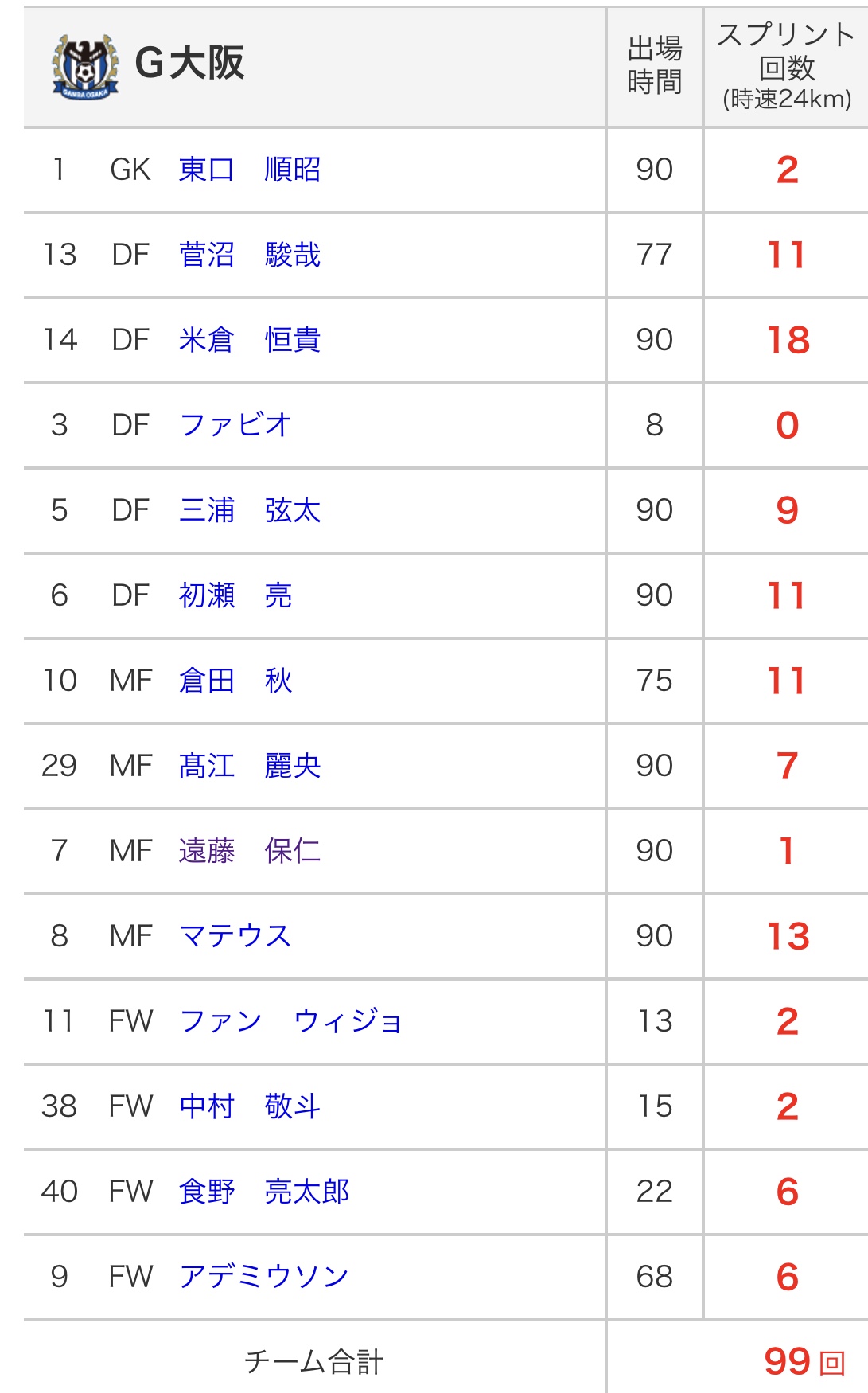
Task: Select player 初瀬 亮
Action: click(235, 595)
